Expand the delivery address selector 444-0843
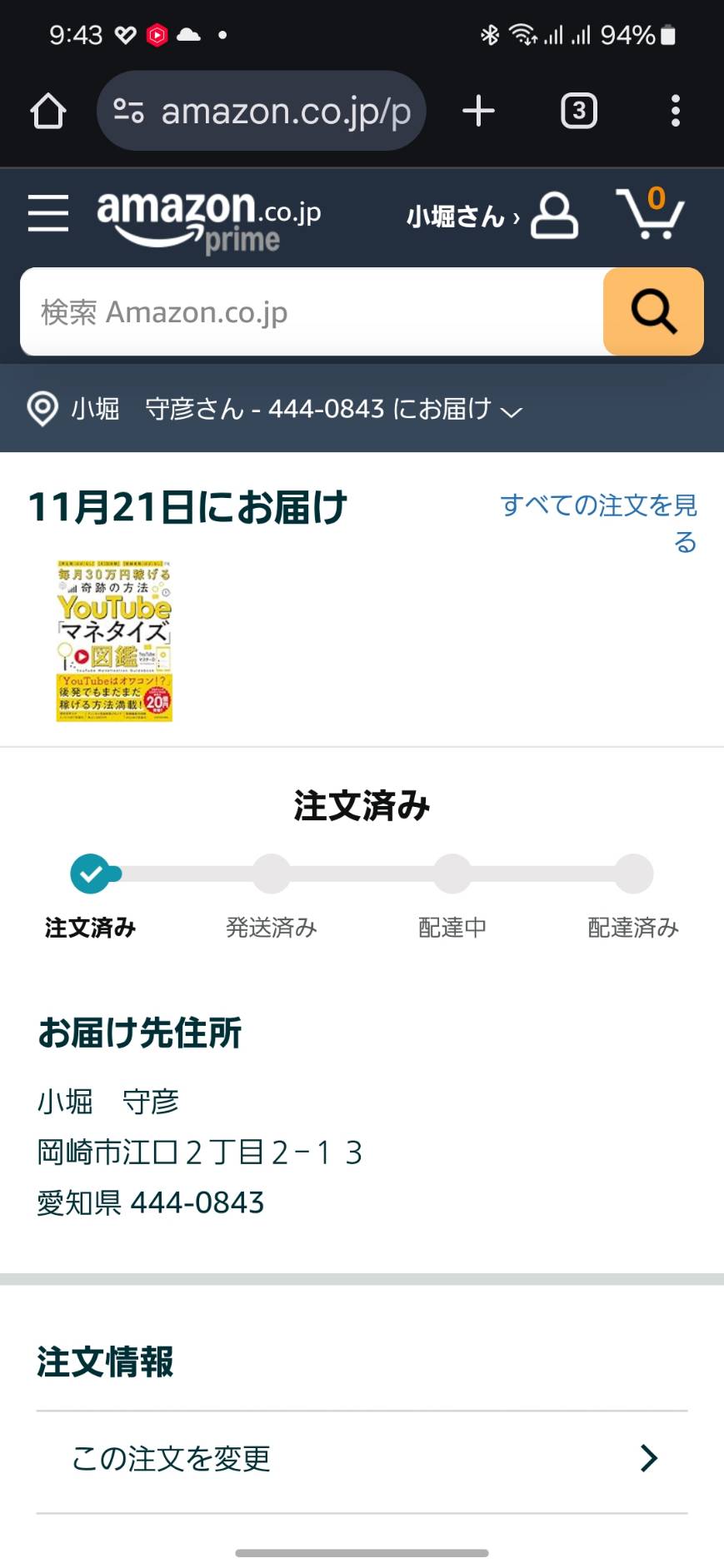 275,409
